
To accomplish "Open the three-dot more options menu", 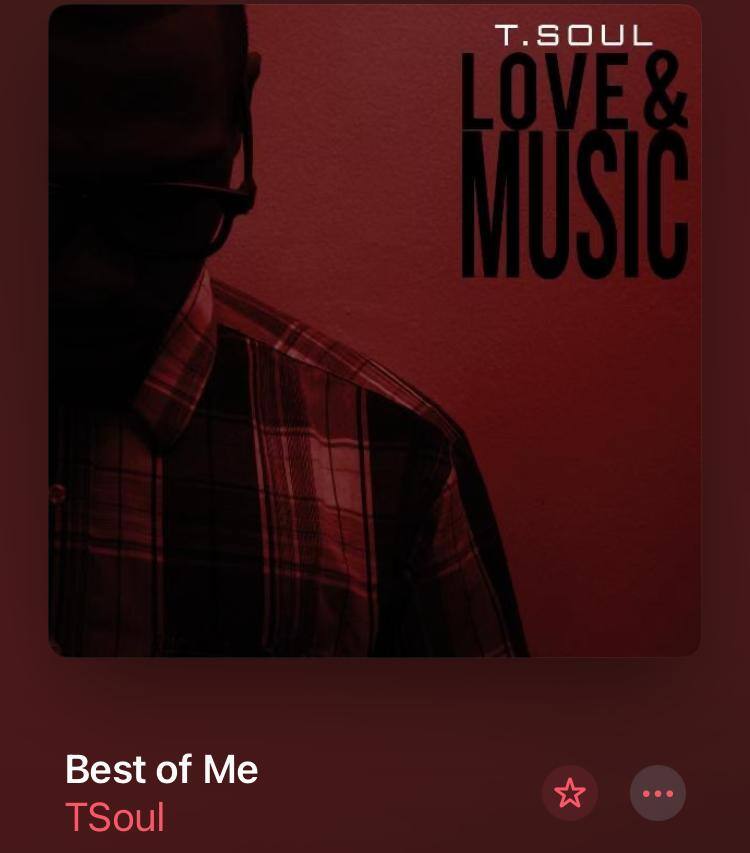I will 658,794.
